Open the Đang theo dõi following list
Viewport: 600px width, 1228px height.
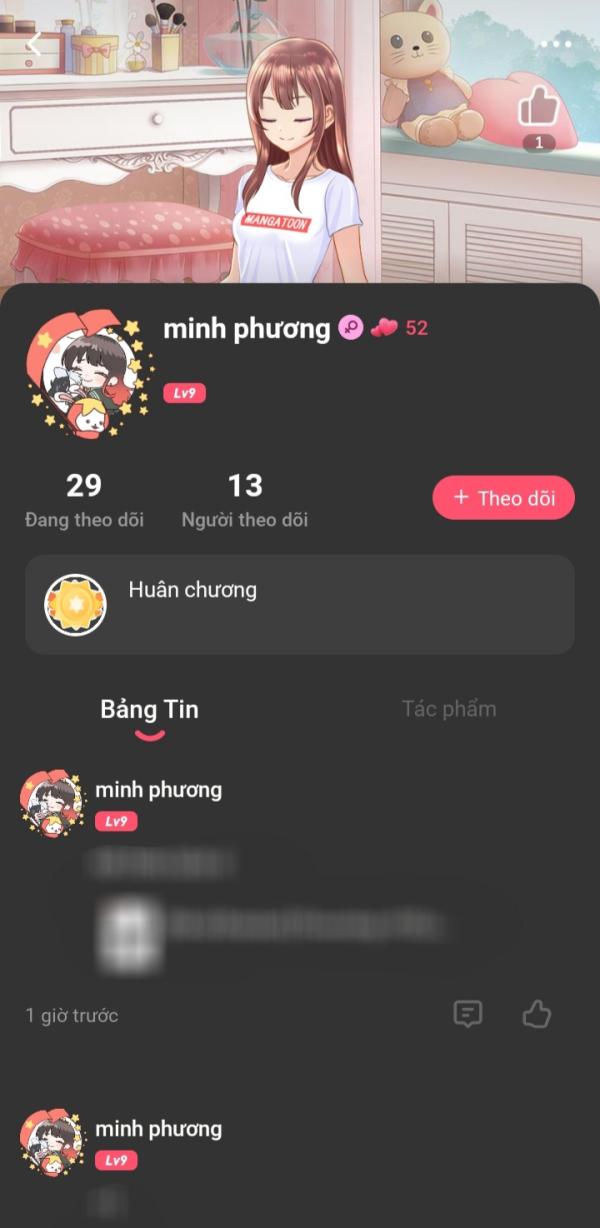click(84, 501)
